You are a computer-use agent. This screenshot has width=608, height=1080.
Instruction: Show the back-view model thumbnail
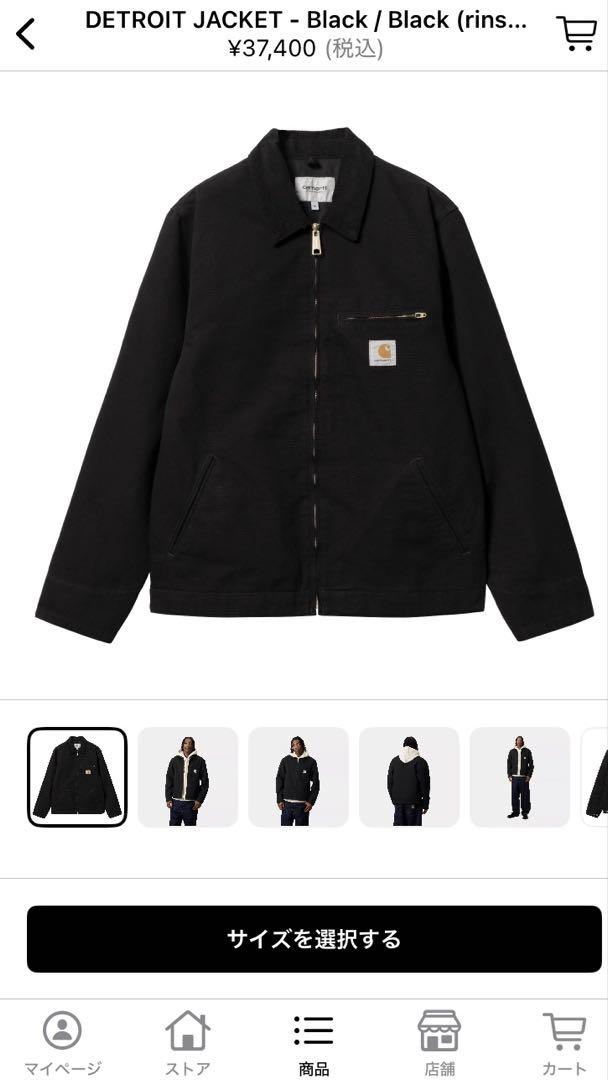click(409, 777)
